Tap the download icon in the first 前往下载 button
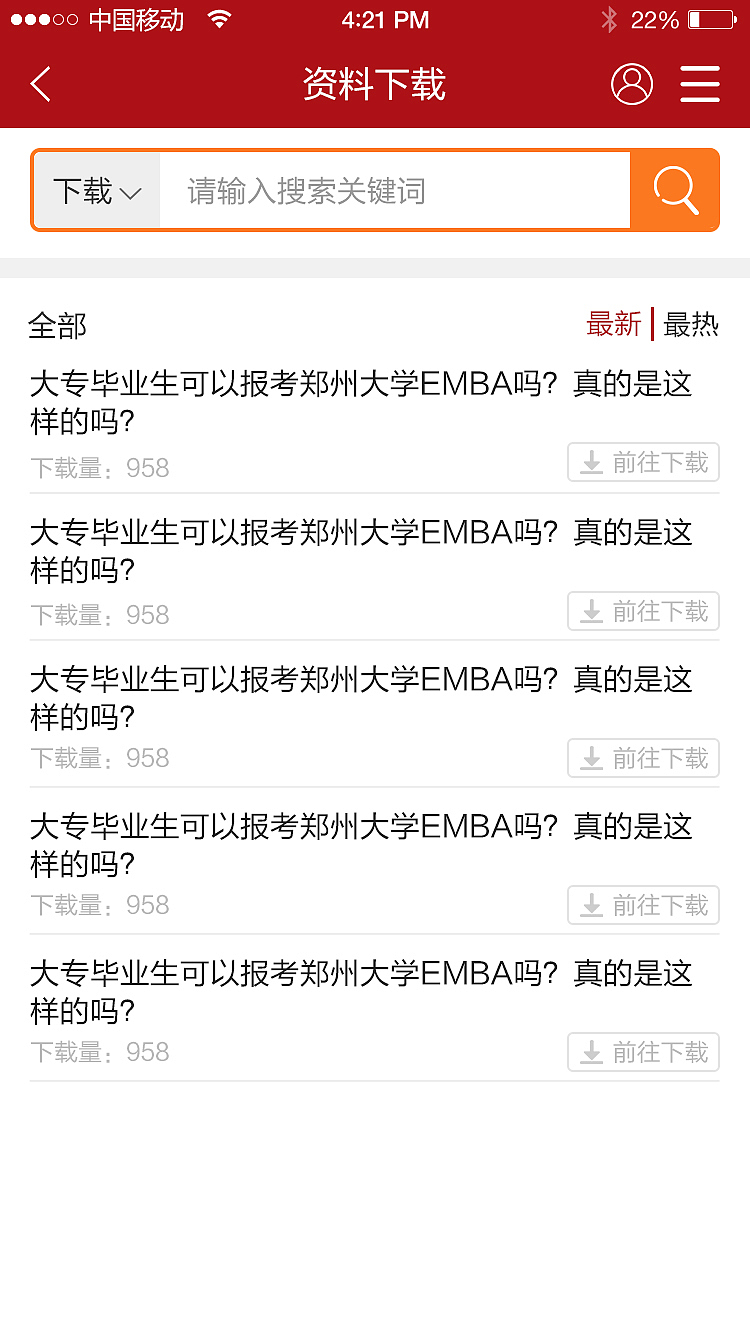Image resolution: width=750 pixels, height=1334 pixels. [590, 462]
